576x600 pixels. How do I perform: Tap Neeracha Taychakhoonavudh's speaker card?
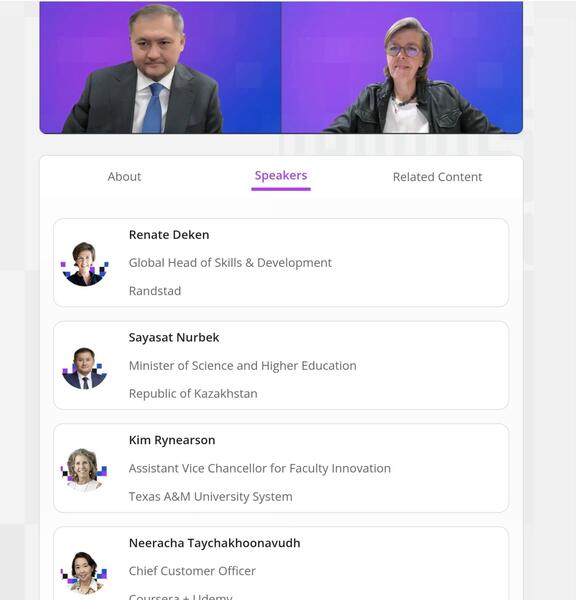(x=281, y=563)
